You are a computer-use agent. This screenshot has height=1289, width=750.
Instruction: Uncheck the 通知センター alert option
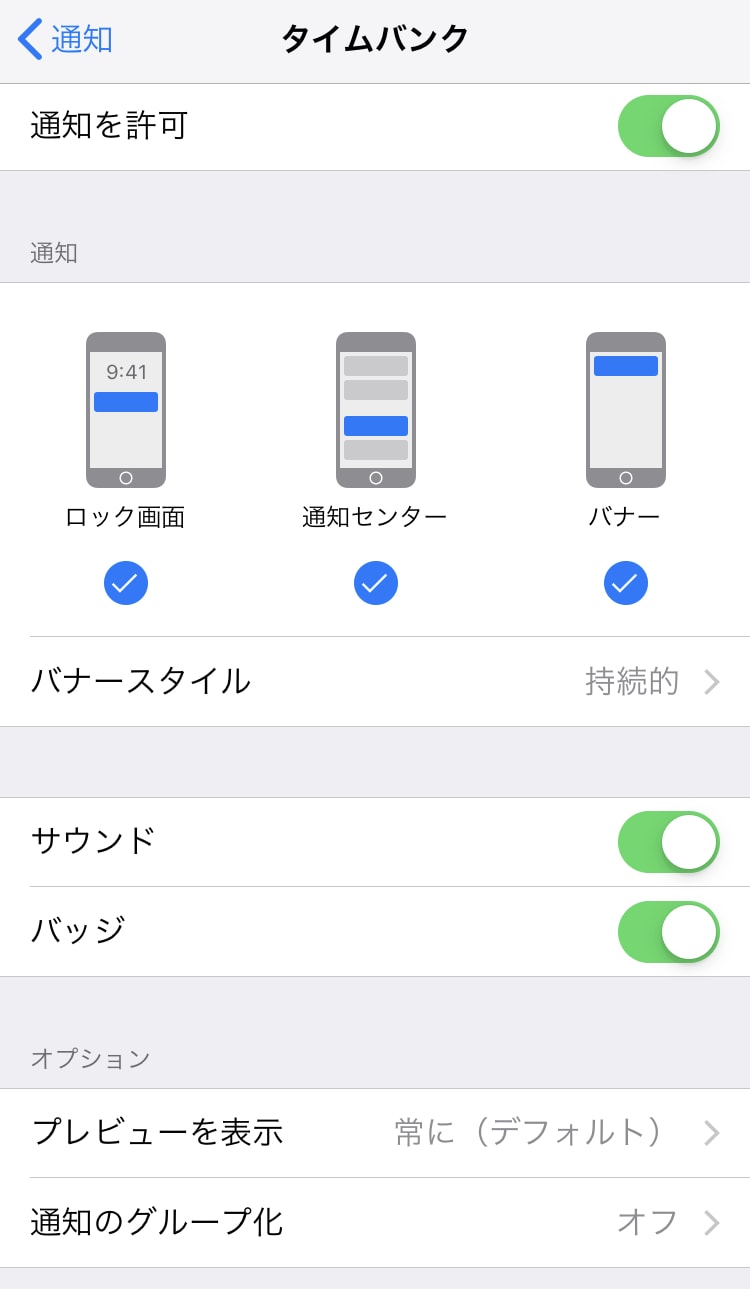376,583
